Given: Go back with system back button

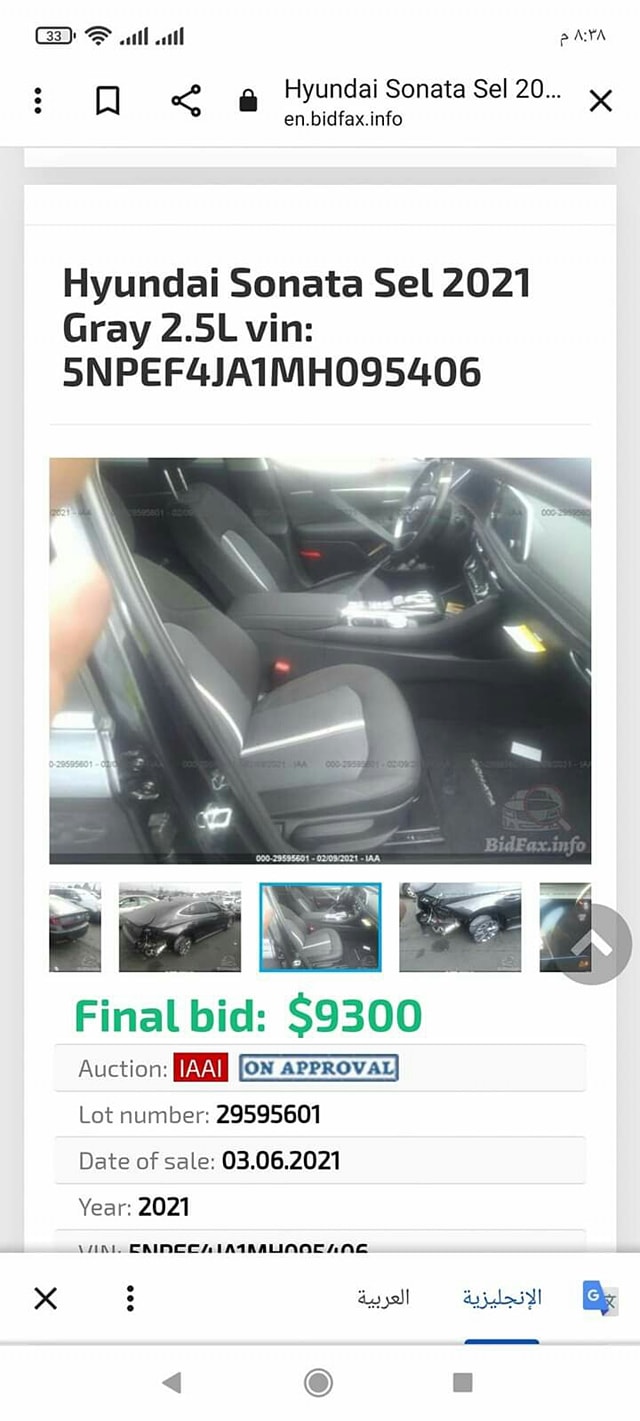Looking at the screenshot, I should (x=172, y=1382).
